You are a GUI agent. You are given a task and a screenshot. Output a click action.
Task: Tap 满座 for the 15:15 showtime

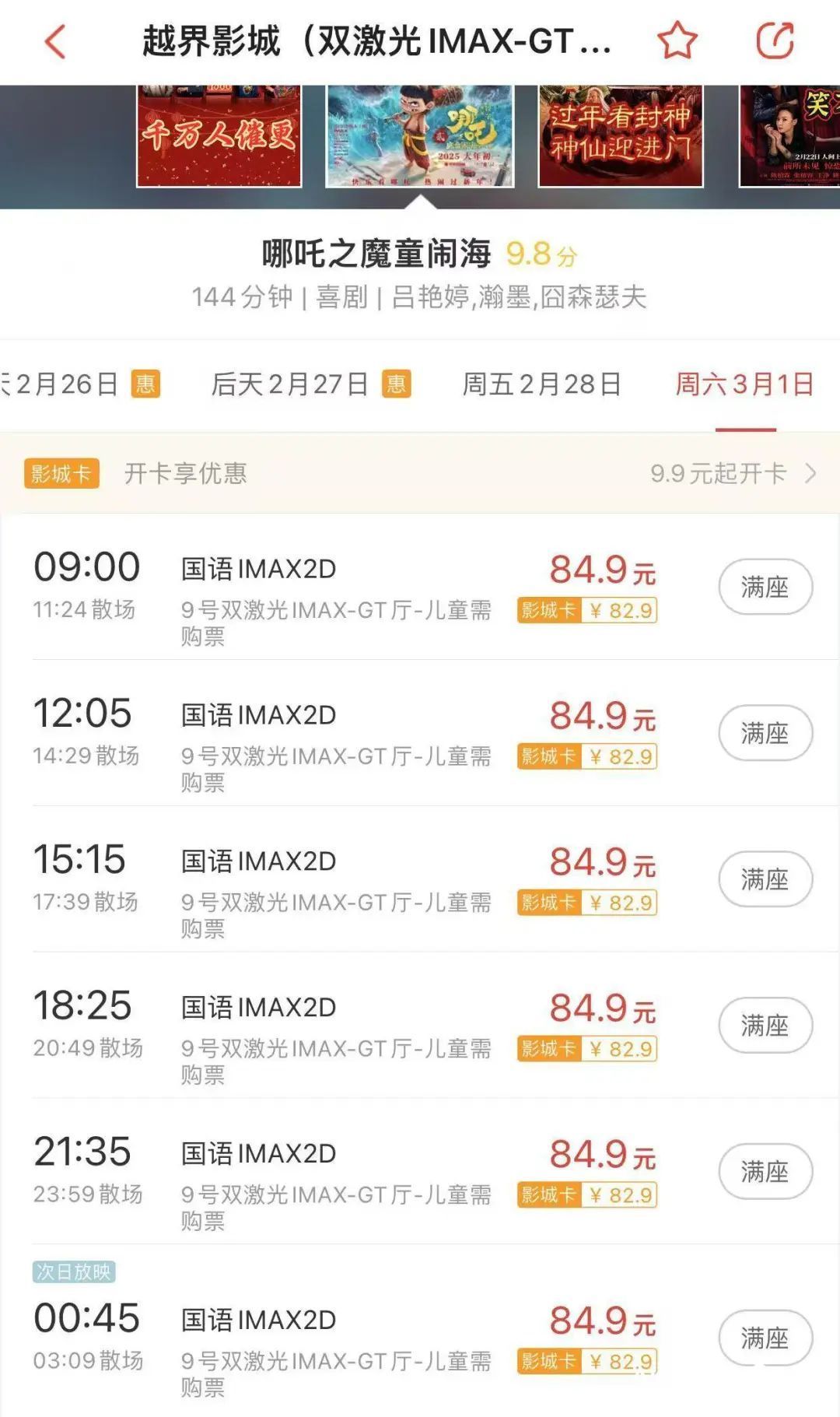tap(765, 879)
